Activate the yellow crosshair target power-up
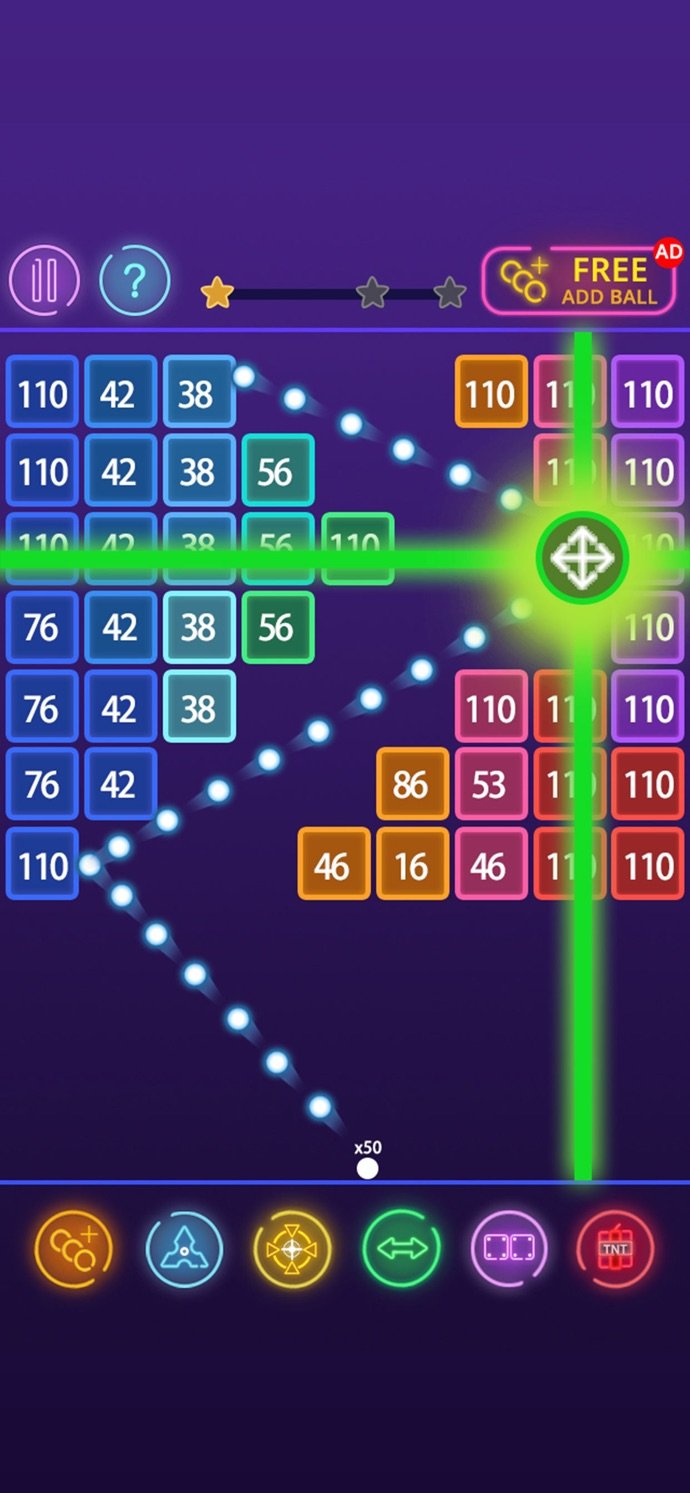This screenshot has width=690, height=1493. [291, 1248]
